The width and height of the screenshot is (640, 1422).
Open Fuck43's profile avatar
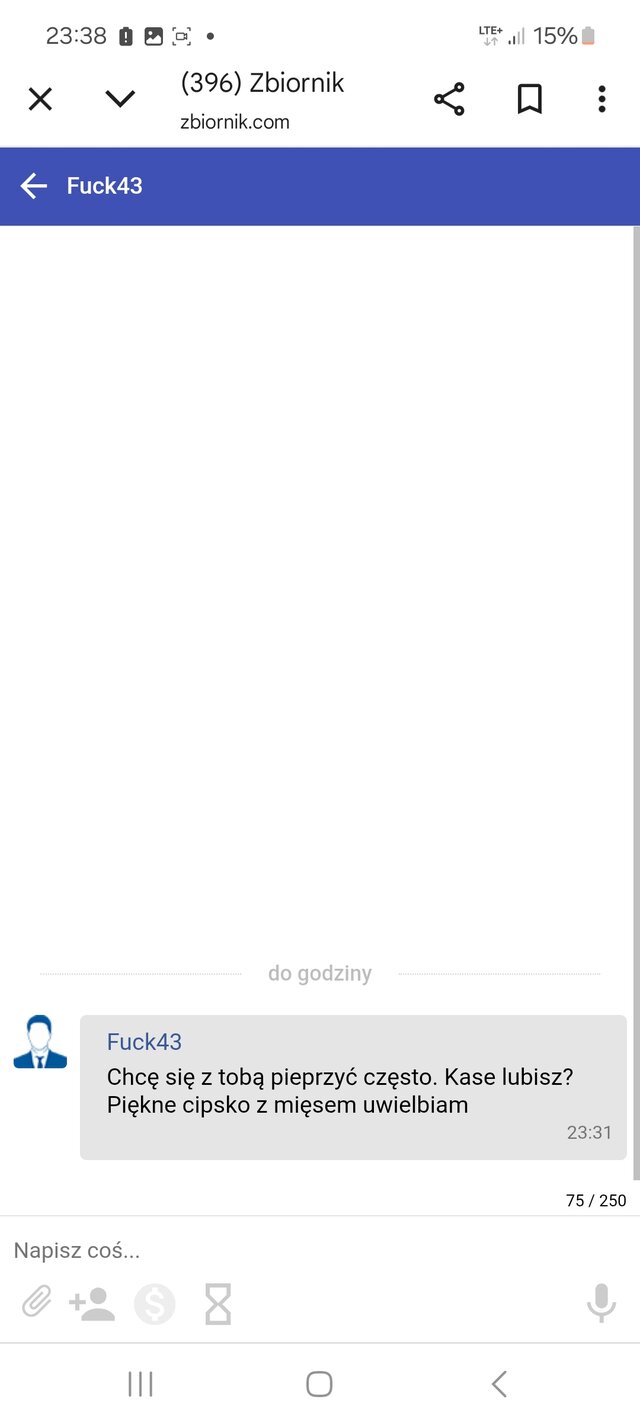pos(40,1042)
